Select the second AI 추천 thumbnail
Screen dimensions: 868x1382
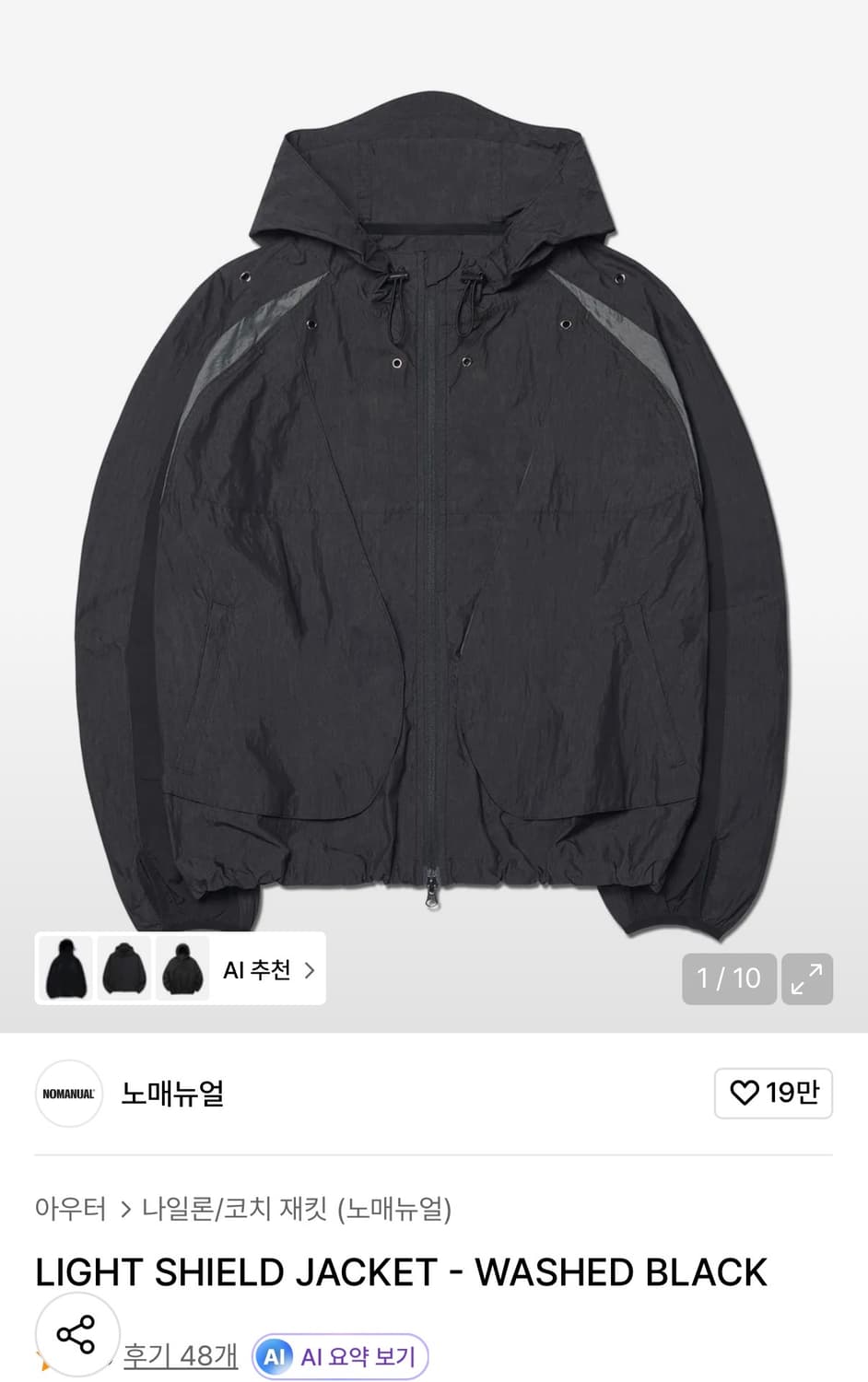tap(124, 969)
